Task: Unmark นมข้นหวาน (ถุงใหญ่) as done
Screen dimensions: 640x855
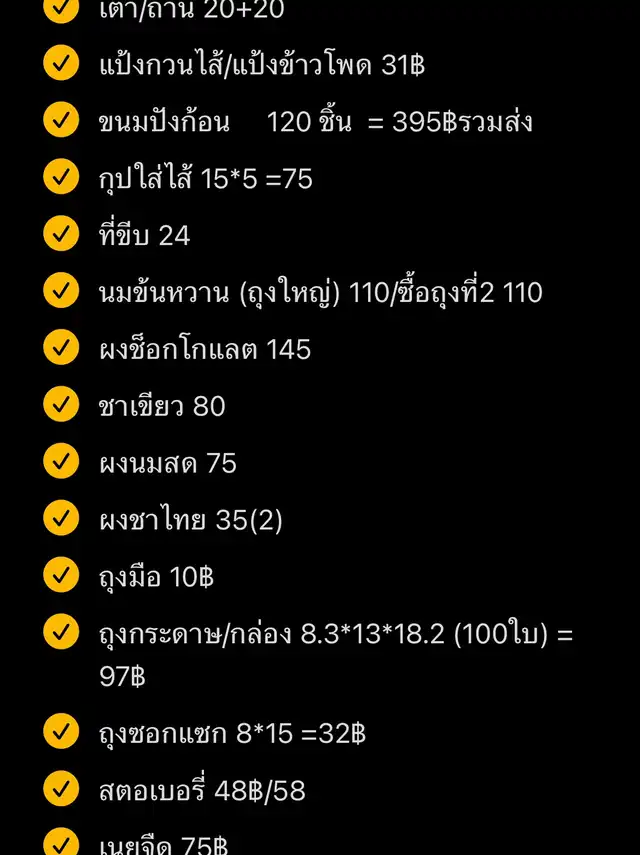Action: pyautogui.click(x=61, y=291)
